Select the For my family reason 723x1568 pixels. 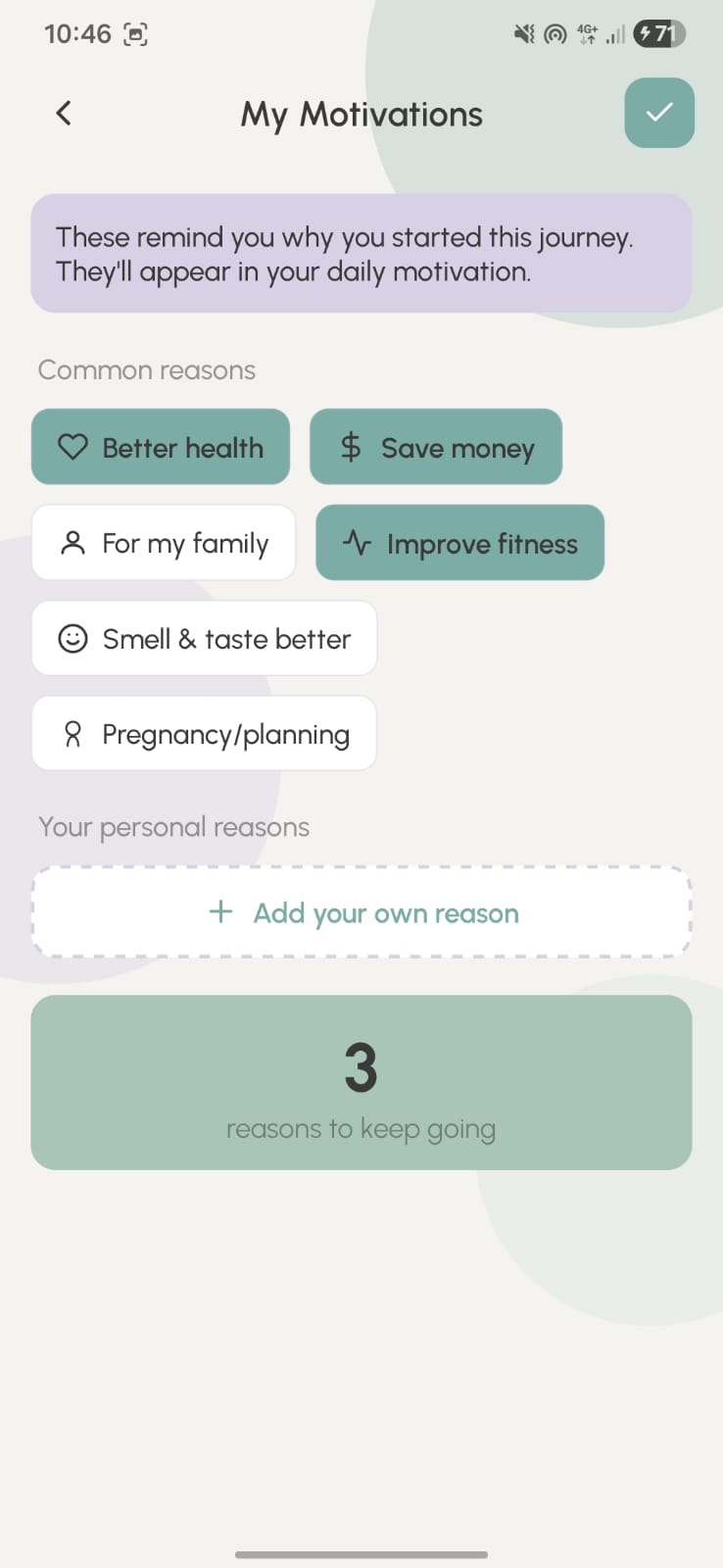(164, 543)
